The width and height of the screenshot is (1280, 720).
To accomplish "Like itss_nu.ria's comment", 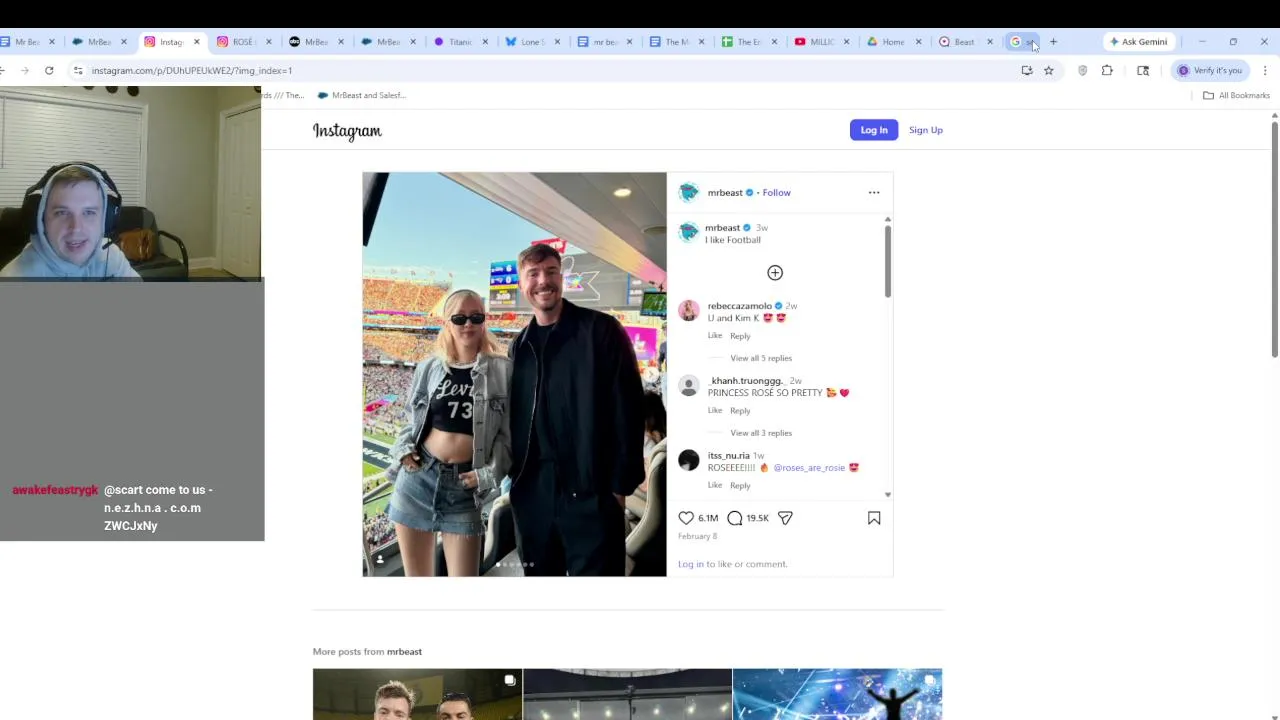I will (714, 485).
